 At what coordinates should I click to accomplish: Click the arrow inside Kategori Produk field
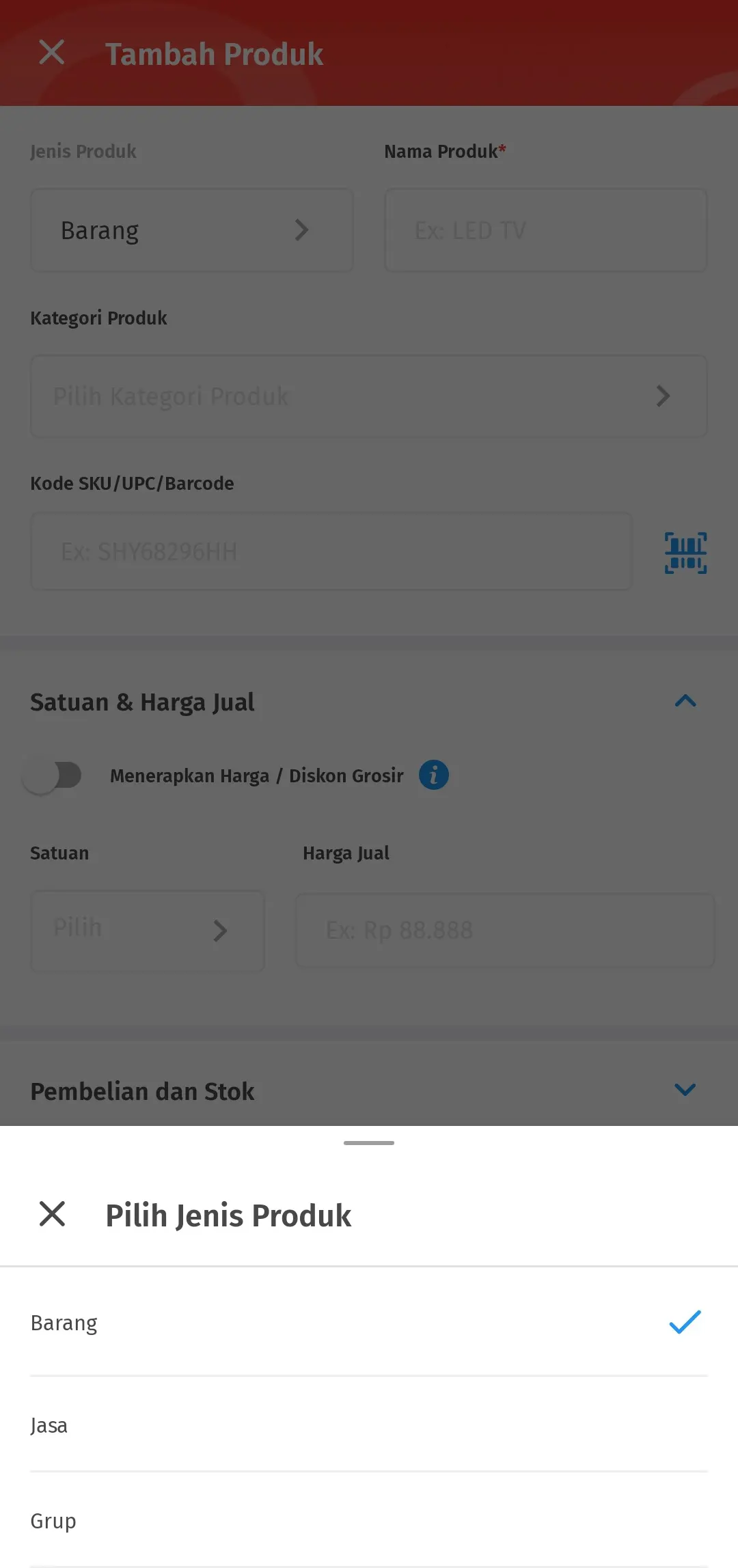coord(663,396)
